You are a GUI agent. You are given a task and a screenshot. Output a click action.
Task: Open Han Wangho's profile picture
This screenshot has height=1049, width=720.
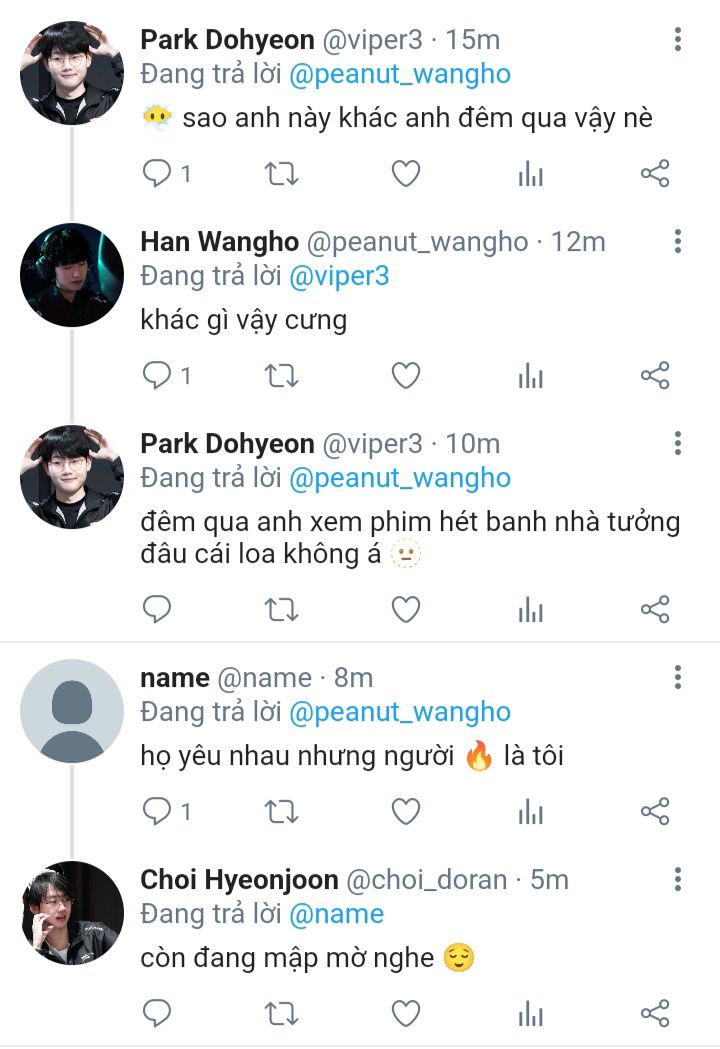(x=72, y=275)
